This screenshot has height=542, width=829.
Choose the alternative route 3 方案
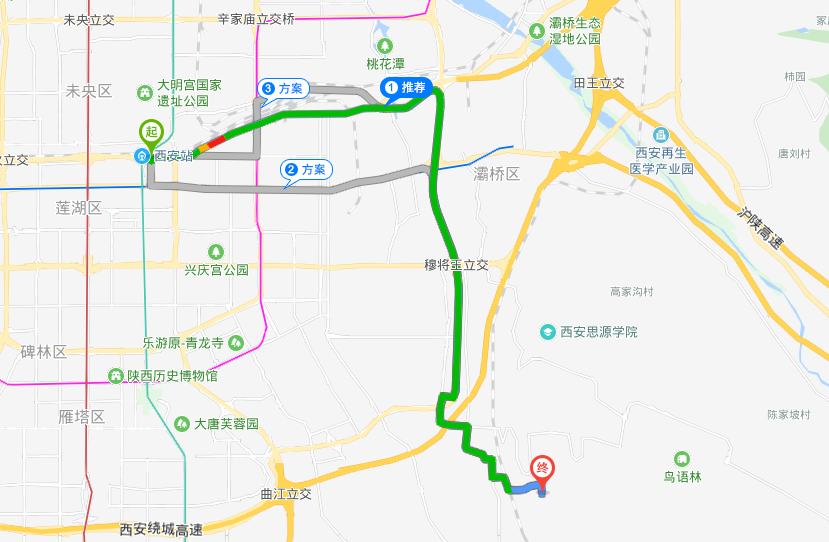coord(283,88)
